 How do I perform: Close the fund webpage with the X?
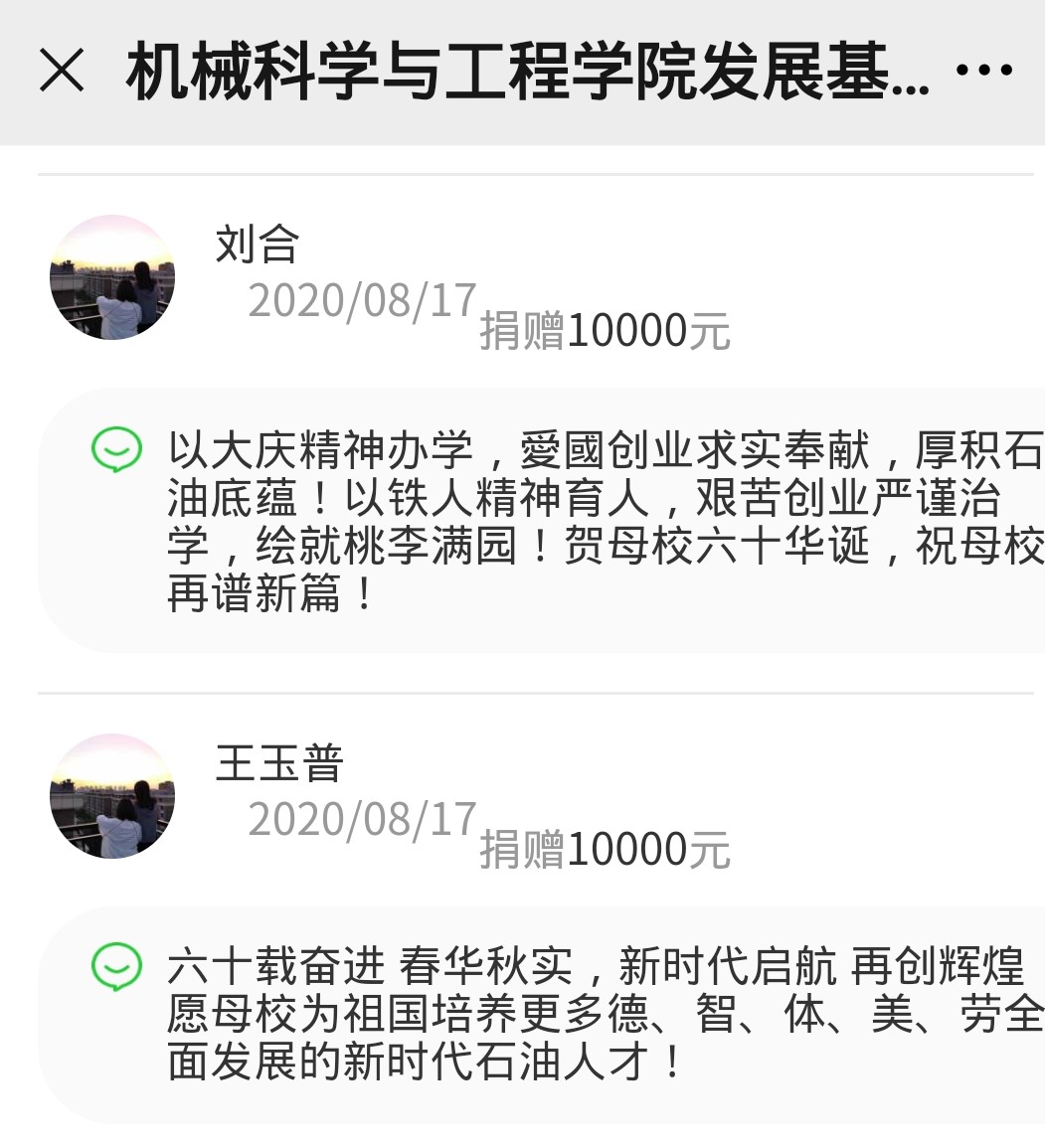pos(62,72)
